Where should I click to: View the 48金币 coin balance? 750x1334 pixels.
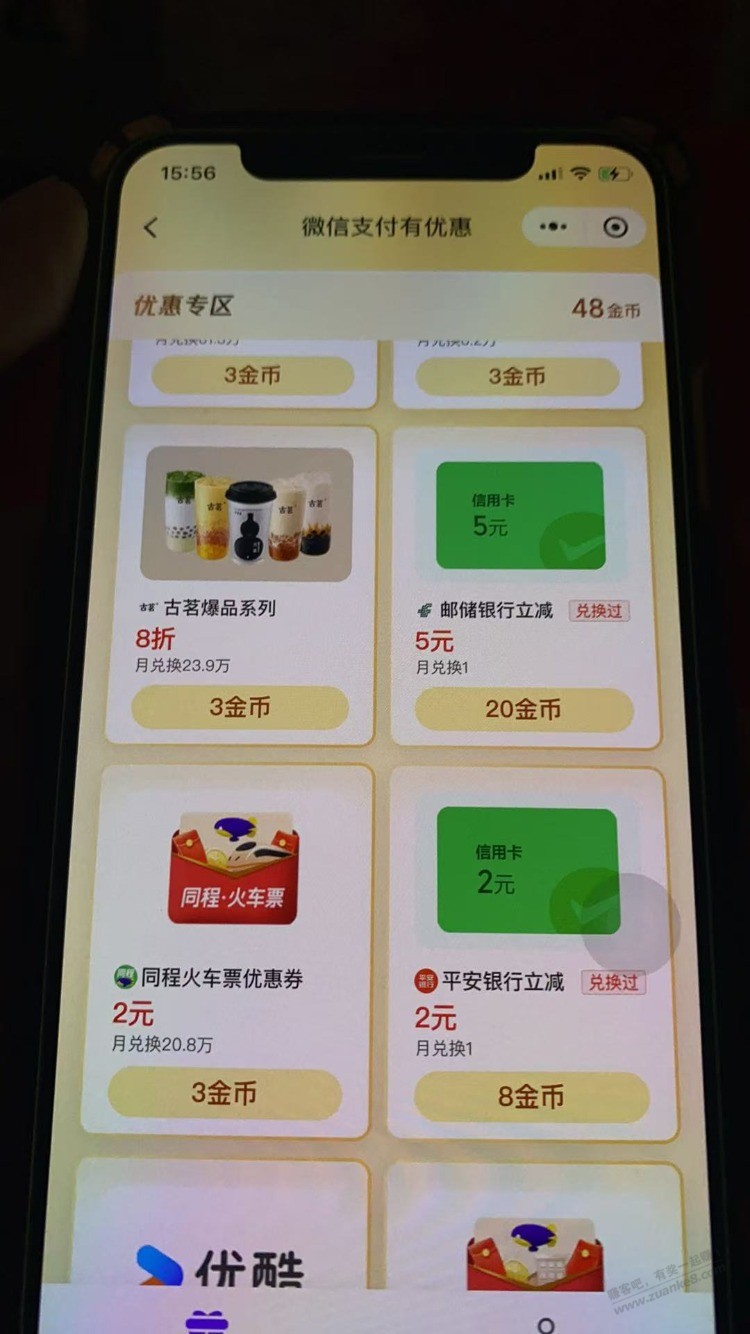point(606,309)
